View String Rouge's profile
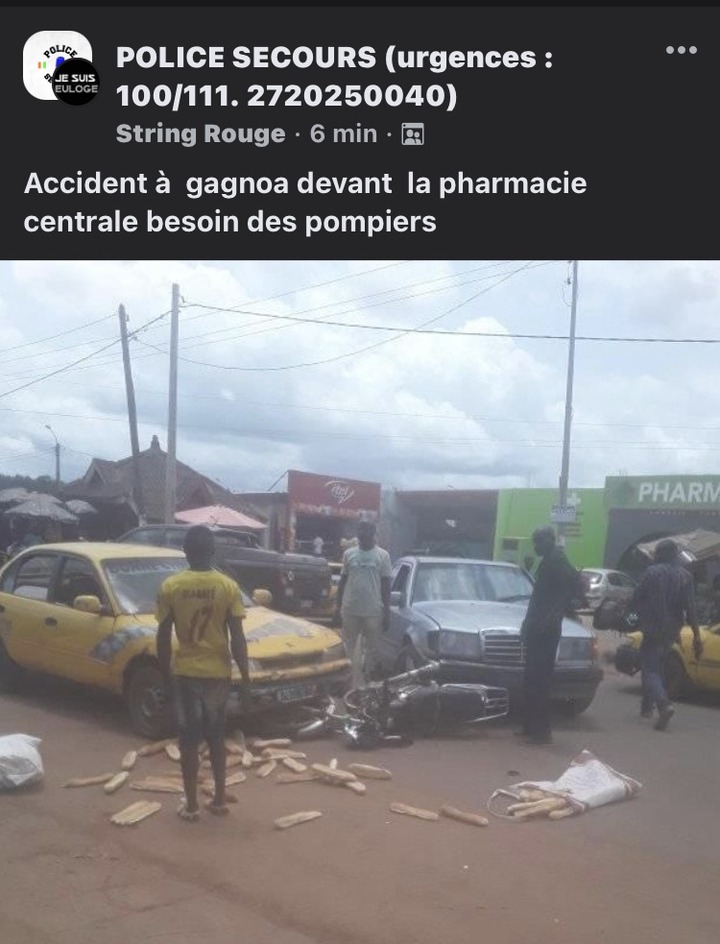720x944 pixels. tap(200, 134)
